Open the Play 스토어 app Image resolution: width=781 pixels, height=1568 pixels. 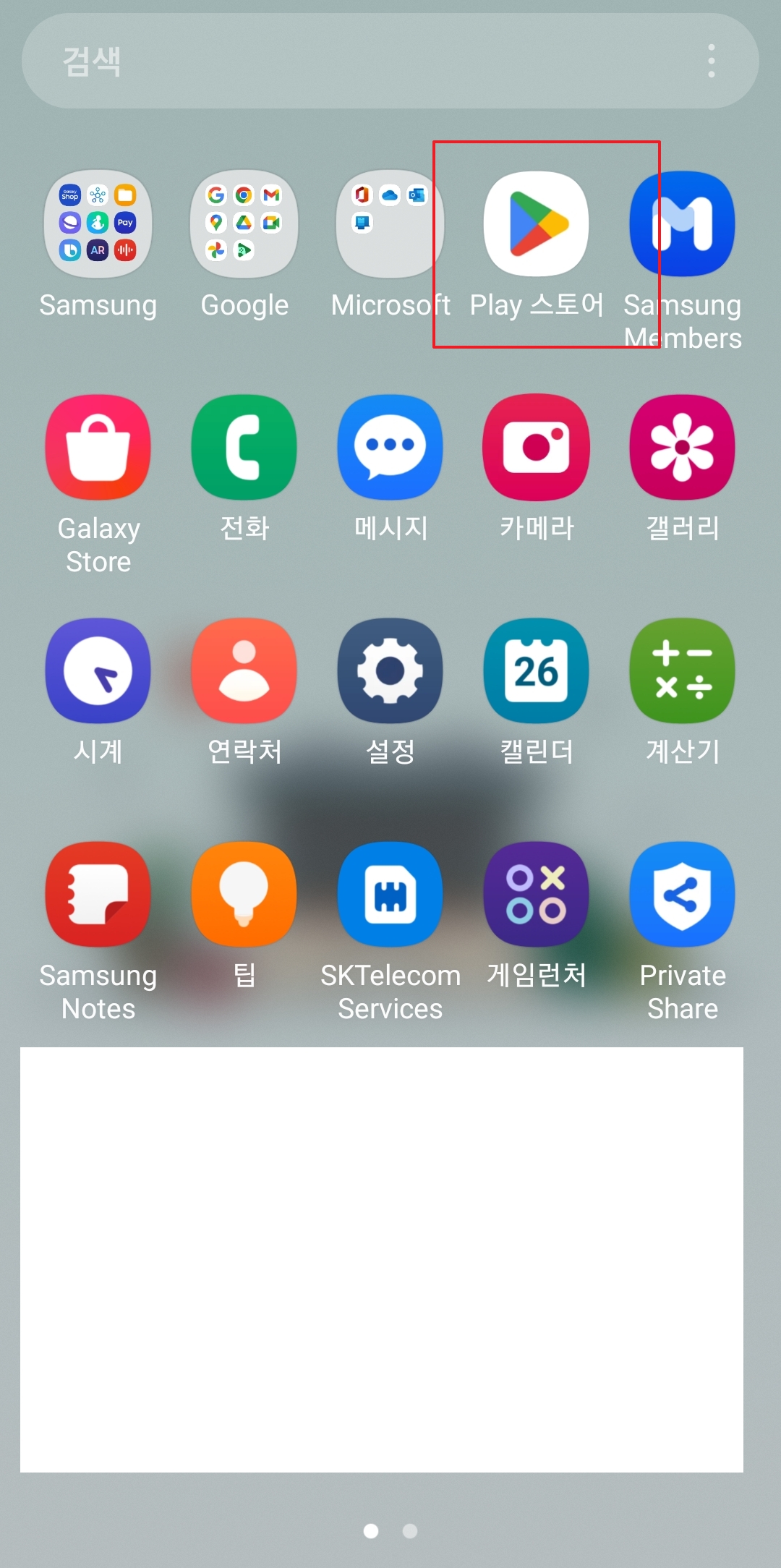[536, 224]
